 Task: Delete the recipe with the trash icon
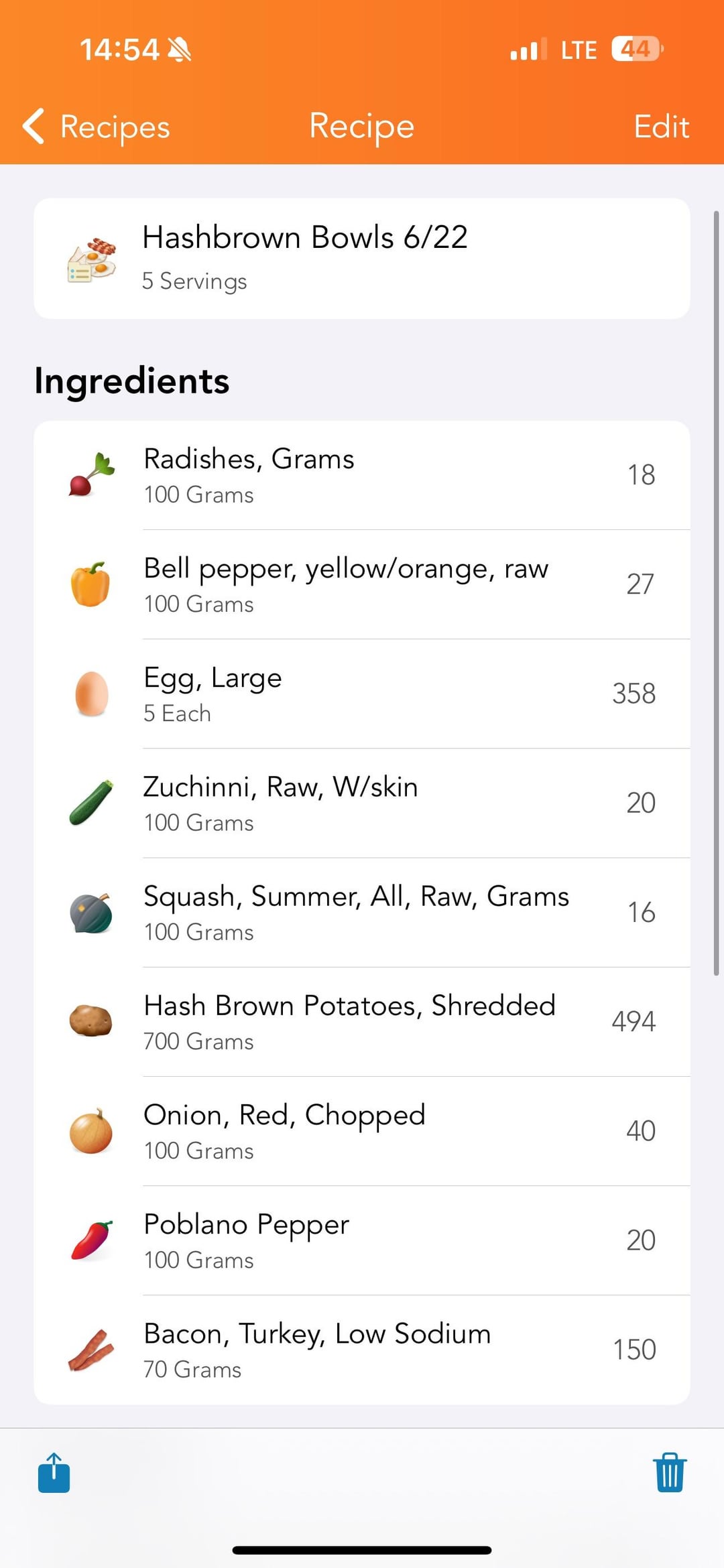point(670,1472)
